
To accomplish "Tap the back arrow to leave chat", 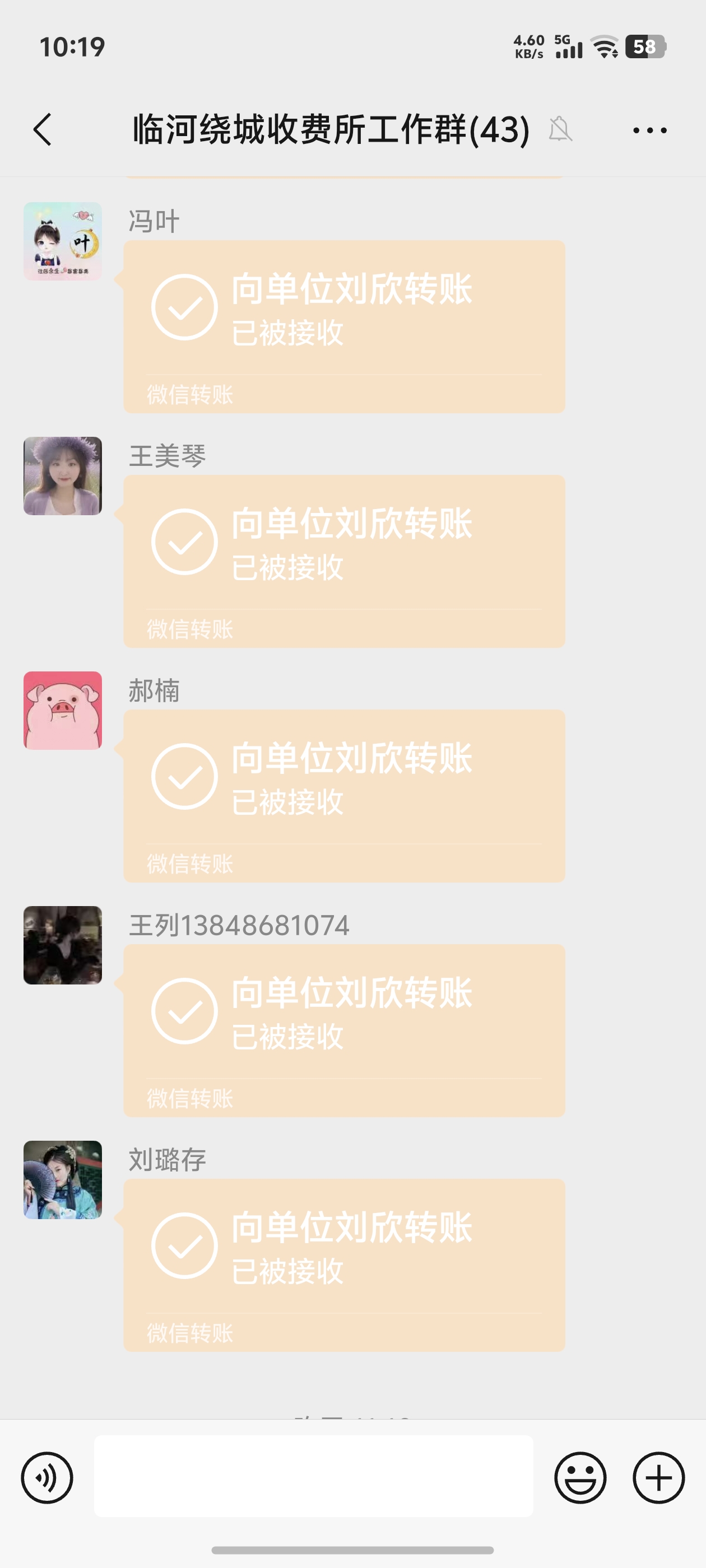I will pos(41,130).
